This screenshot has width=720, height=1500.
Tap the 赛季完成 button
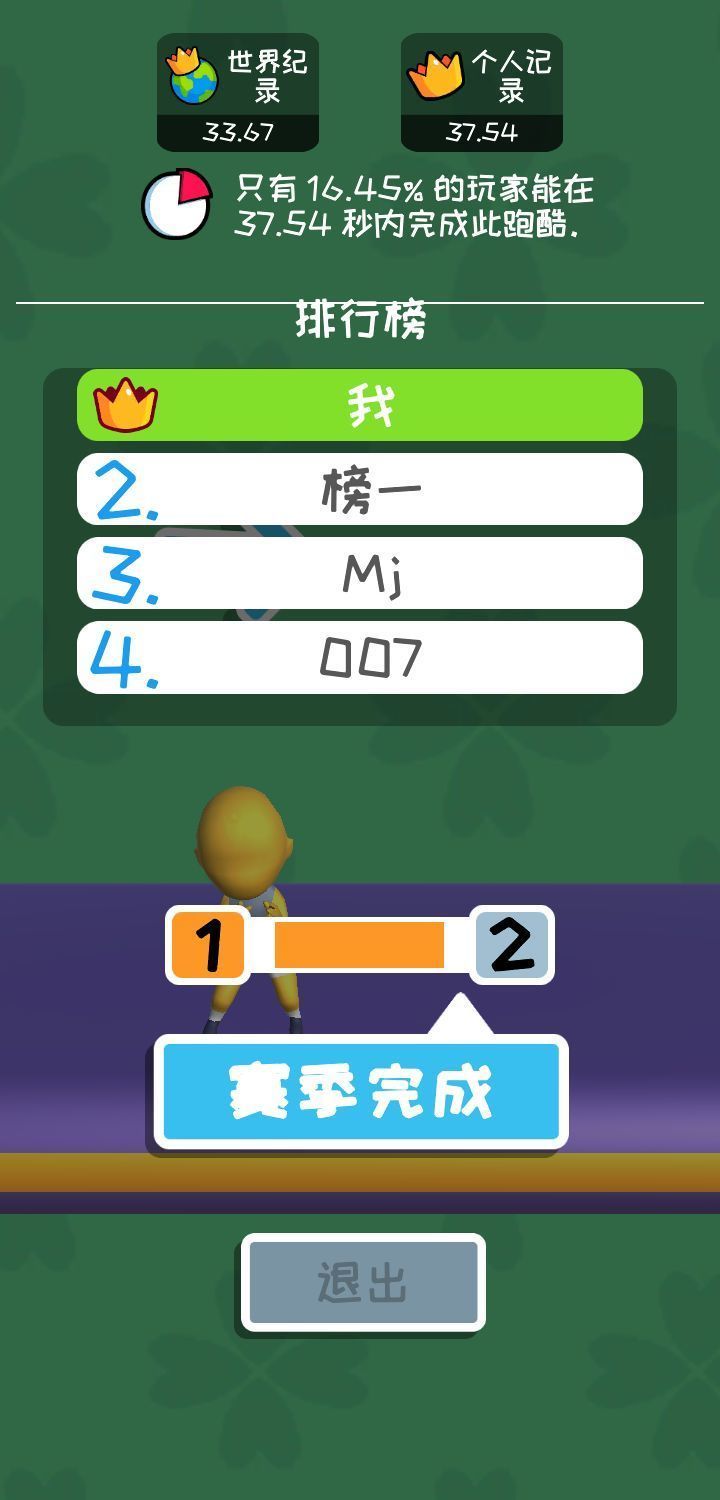pos(361,1091)
